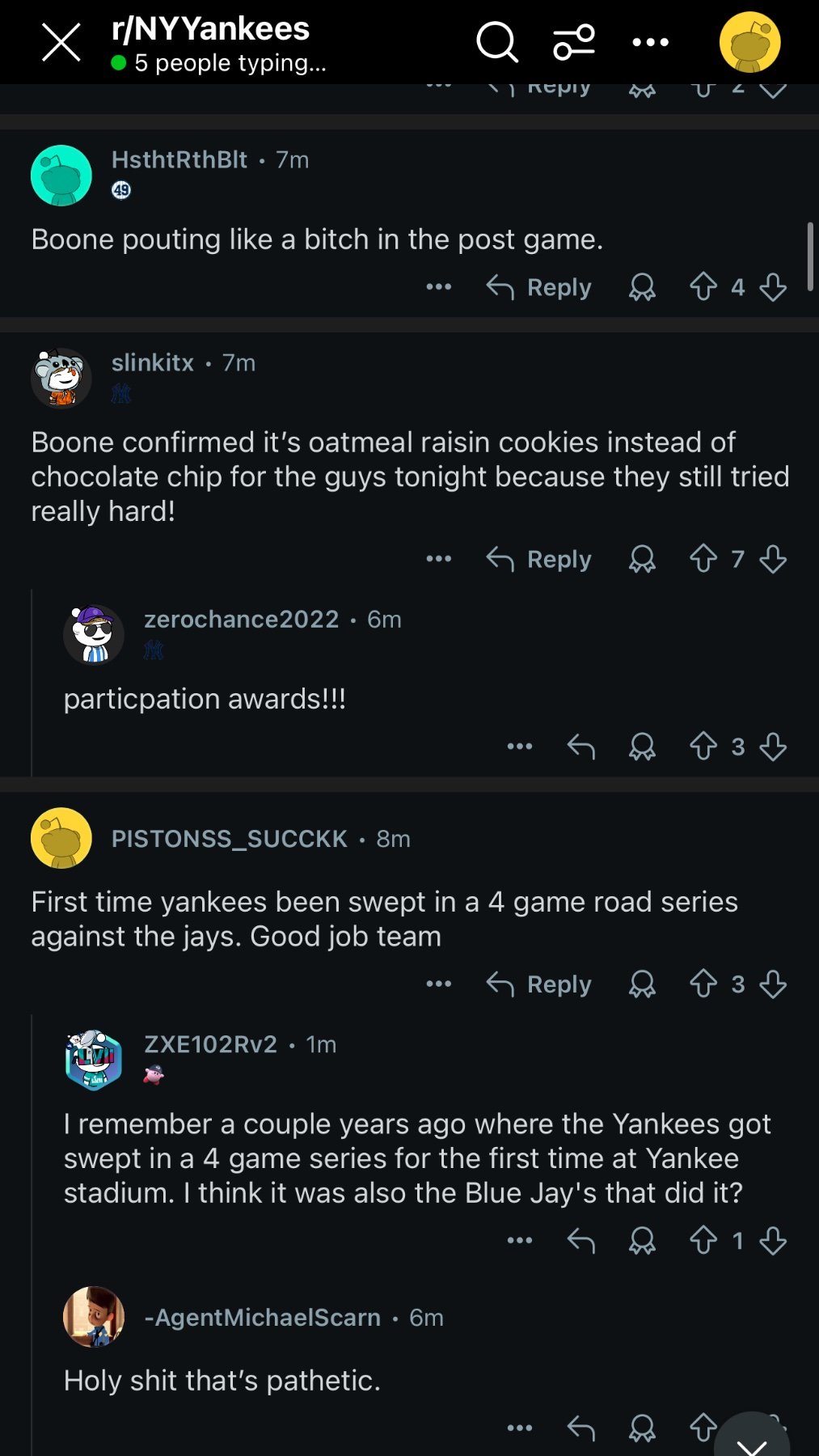This screenshot has height=1456, width=819.
Task: Upvote ZXE102Rv2's Yankee Stadium comment
Action: [703, 1240]
